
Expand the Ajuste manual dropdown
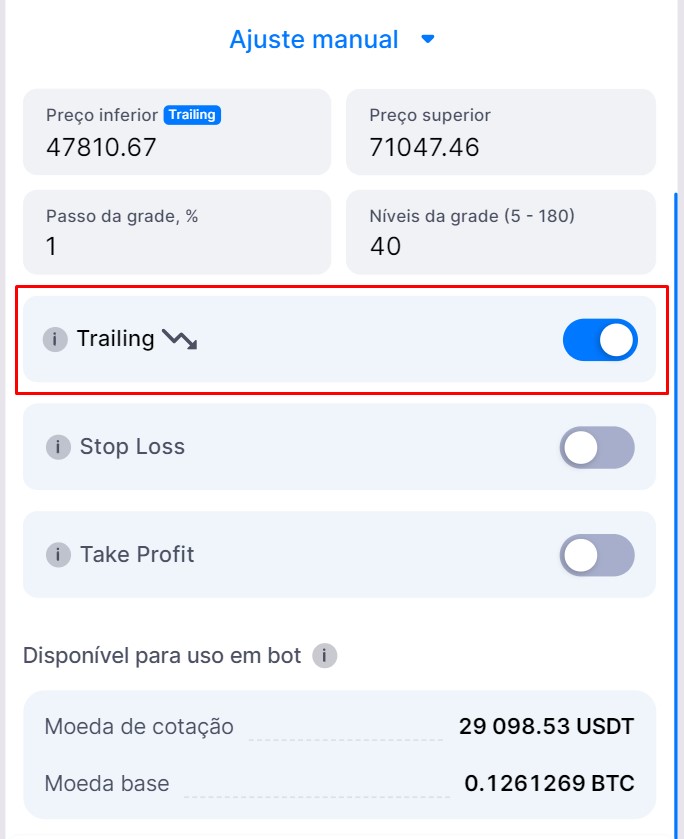pyautogui.click(x=332, y=40)
